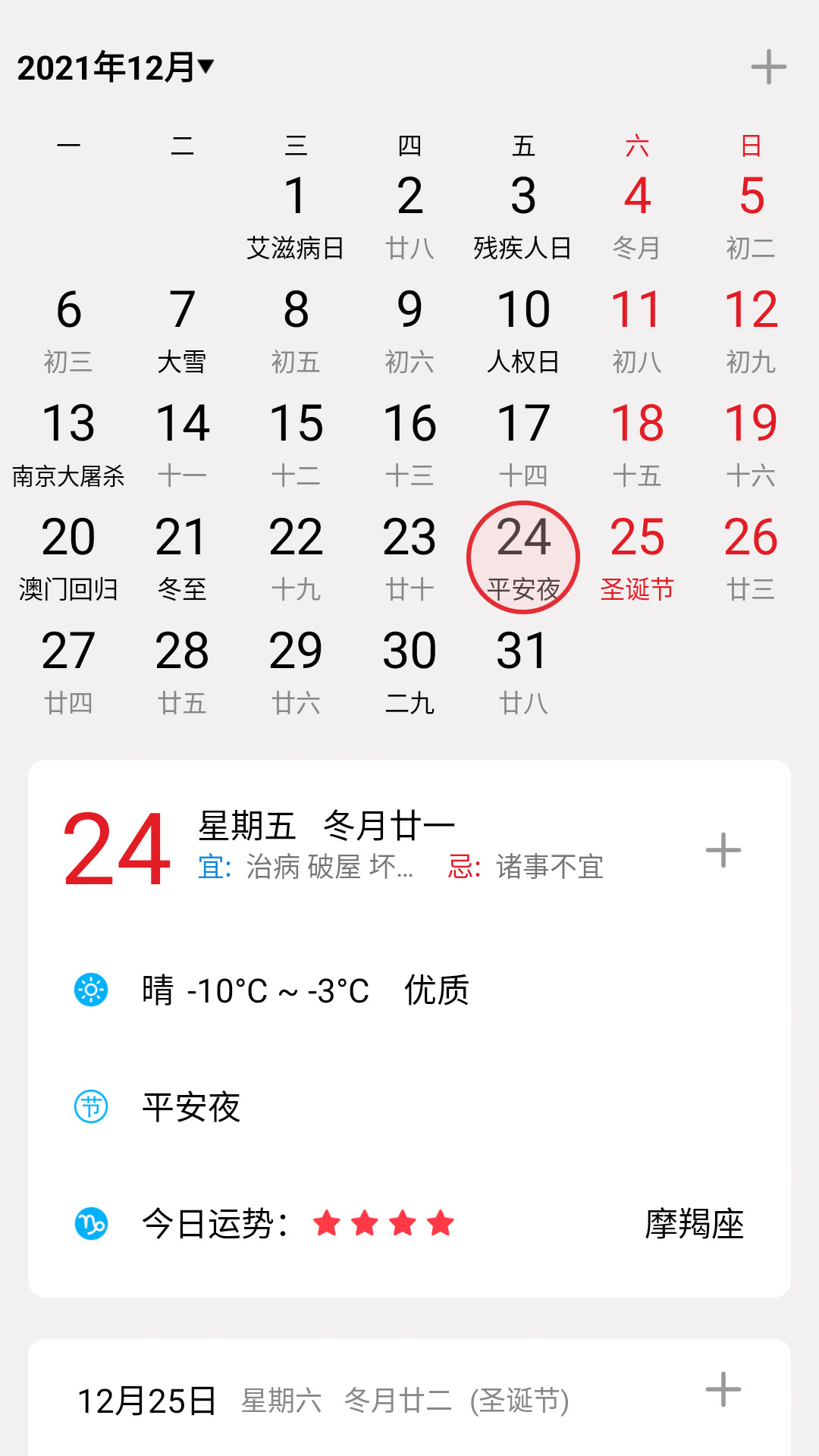This screenshot has width=819, height=1456.
Task: Select December 25 圣诞节
Action: click(x=637, y=557)
